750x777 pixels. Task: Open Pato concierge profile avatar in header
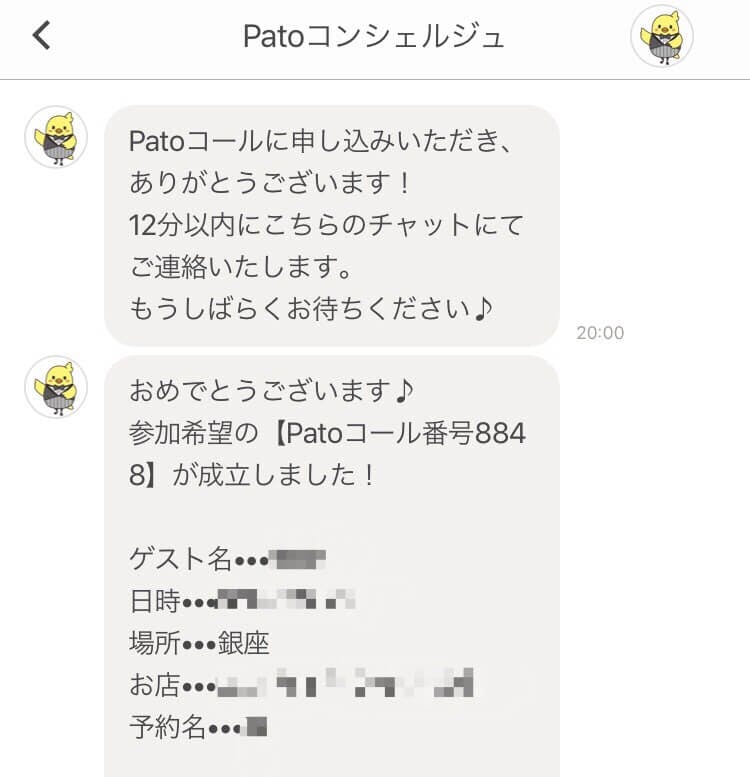pos(662,37)
